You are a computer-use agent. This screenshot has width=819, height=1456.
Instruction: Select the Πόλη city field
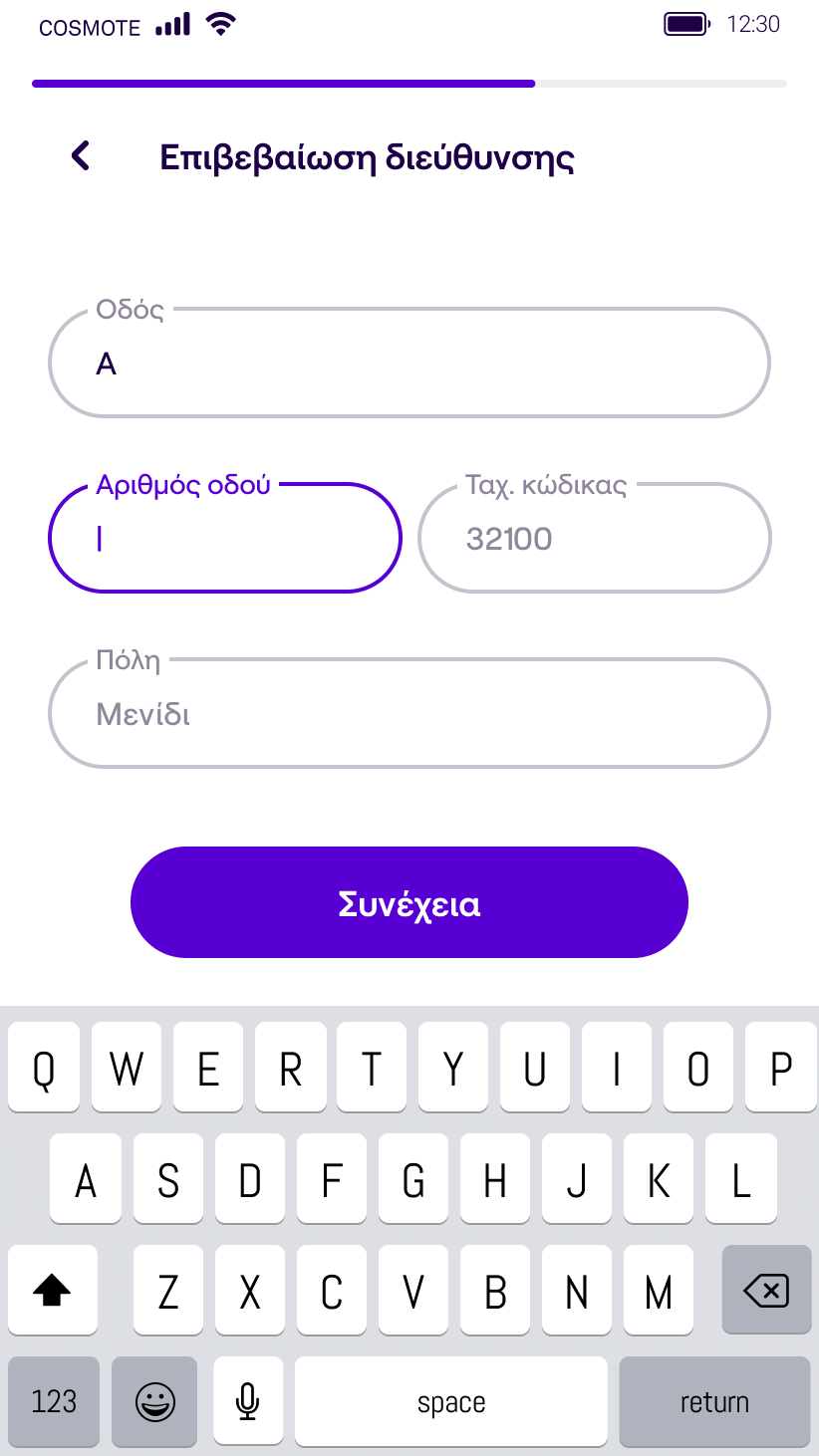click(x=409, y=714)
